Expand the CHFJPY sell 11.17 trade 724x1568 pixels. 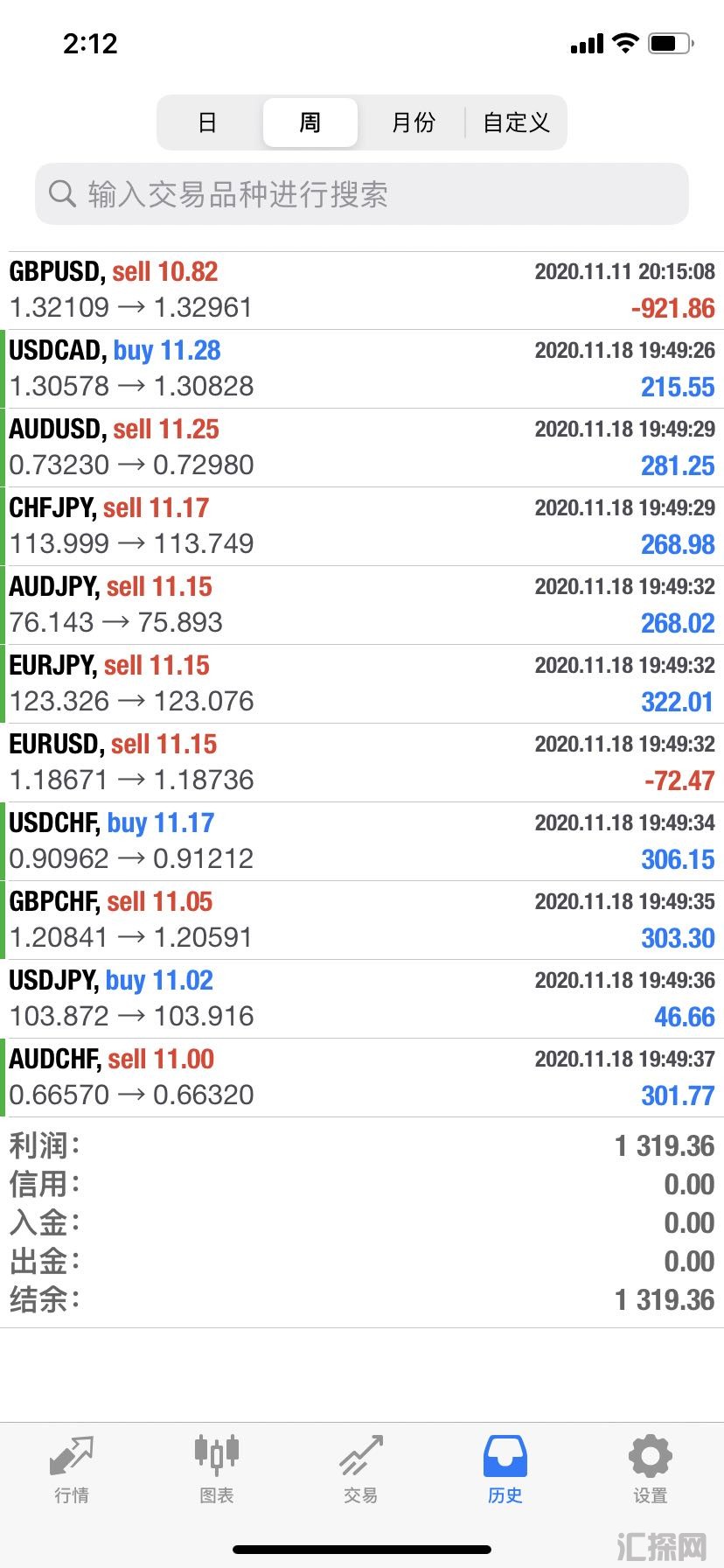pos(362,527)
